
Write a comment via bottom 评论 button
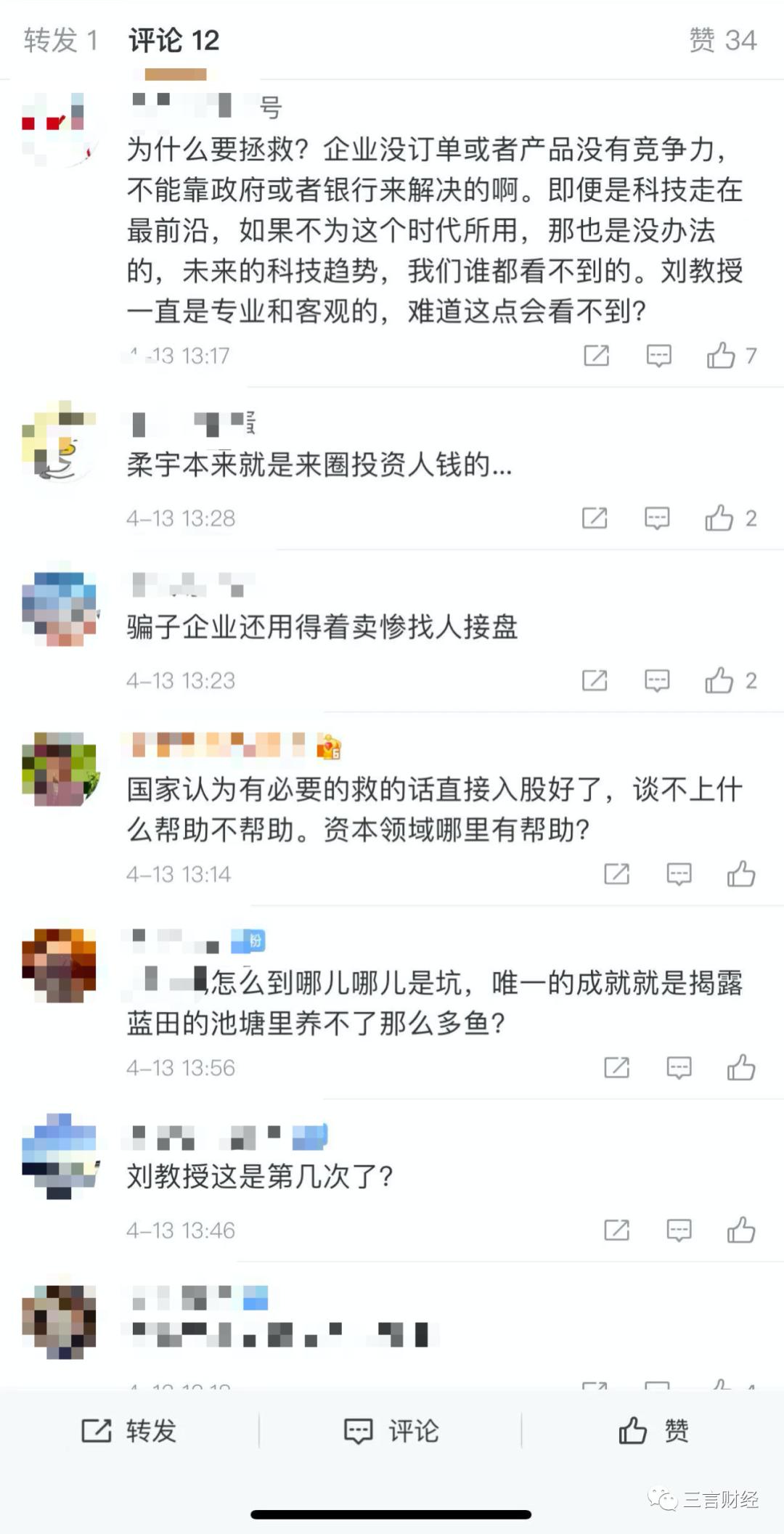click(x=391, y=1431)
